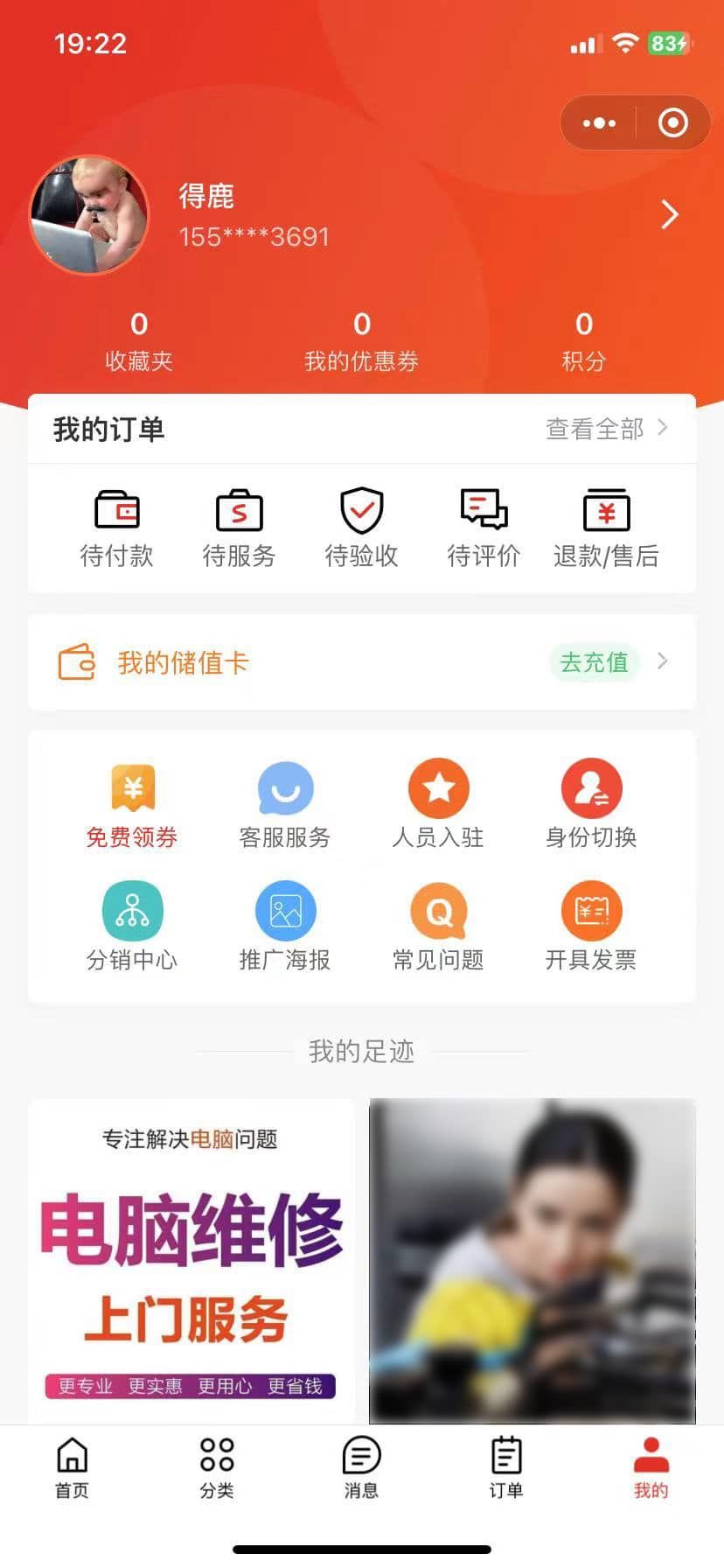The image size is (724, 1568).
Task: Open profile details via the arrow
Action: [669, 214]
